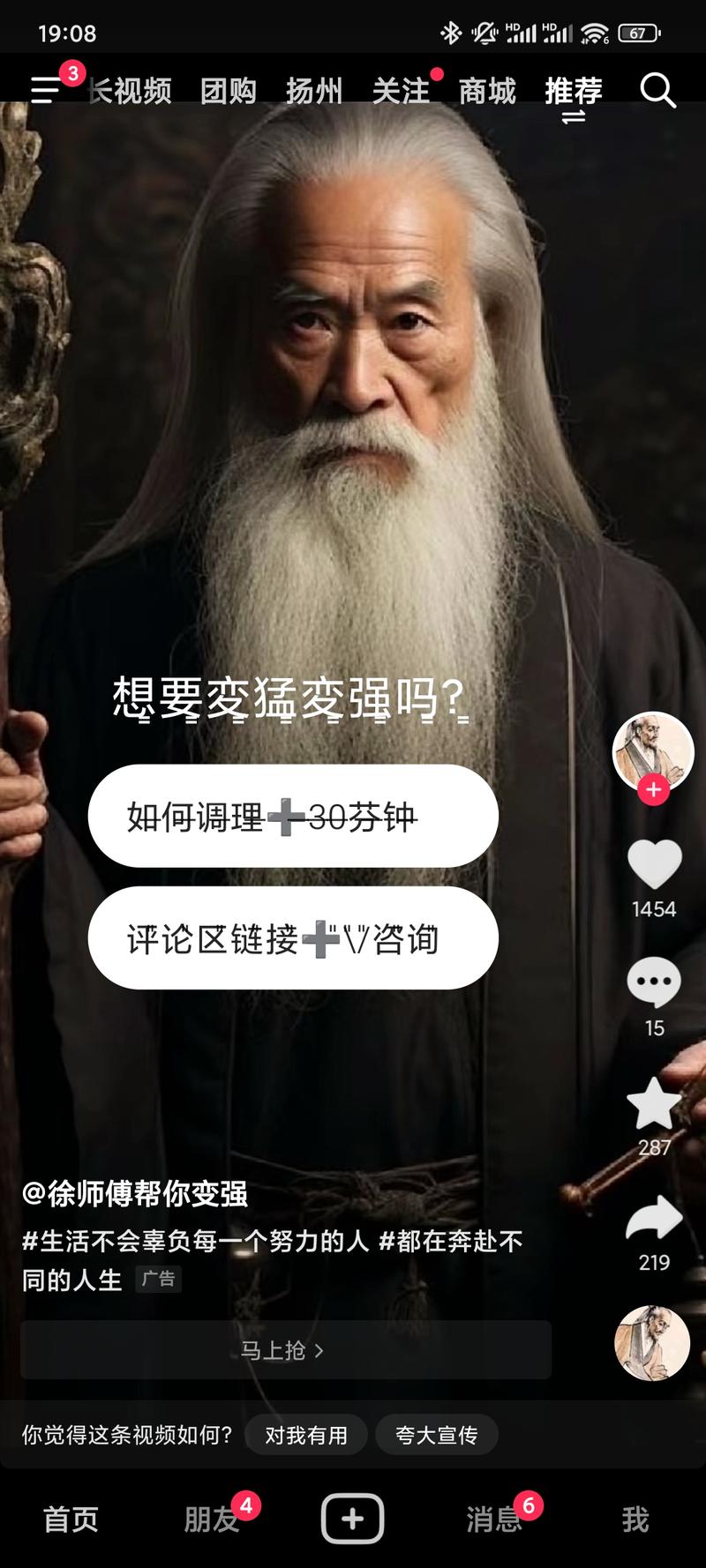
Task: Switch to the 团购 tab
Action: point(228,91)
